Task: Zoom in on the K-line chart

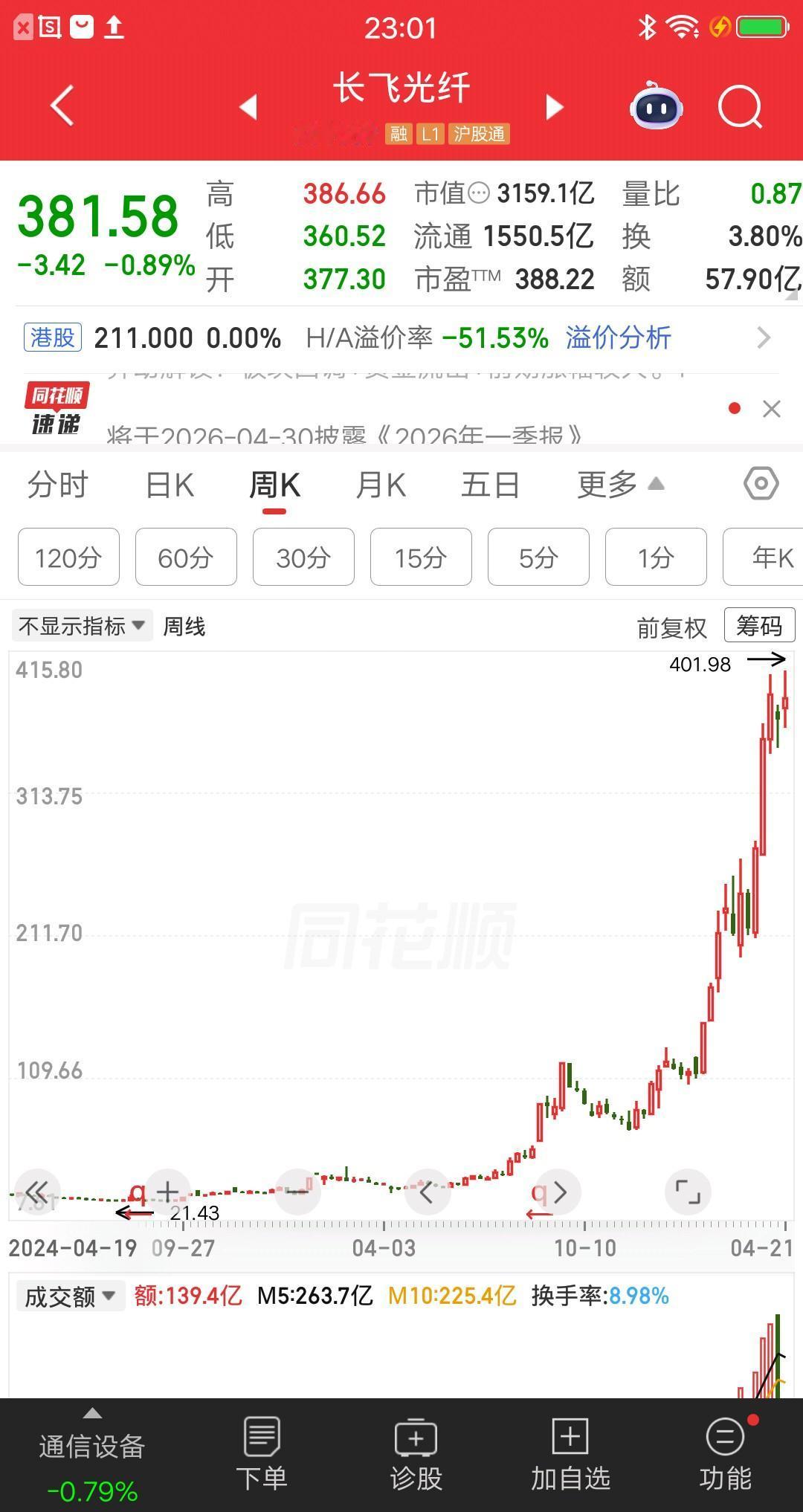Action: tap(167, 1191)
